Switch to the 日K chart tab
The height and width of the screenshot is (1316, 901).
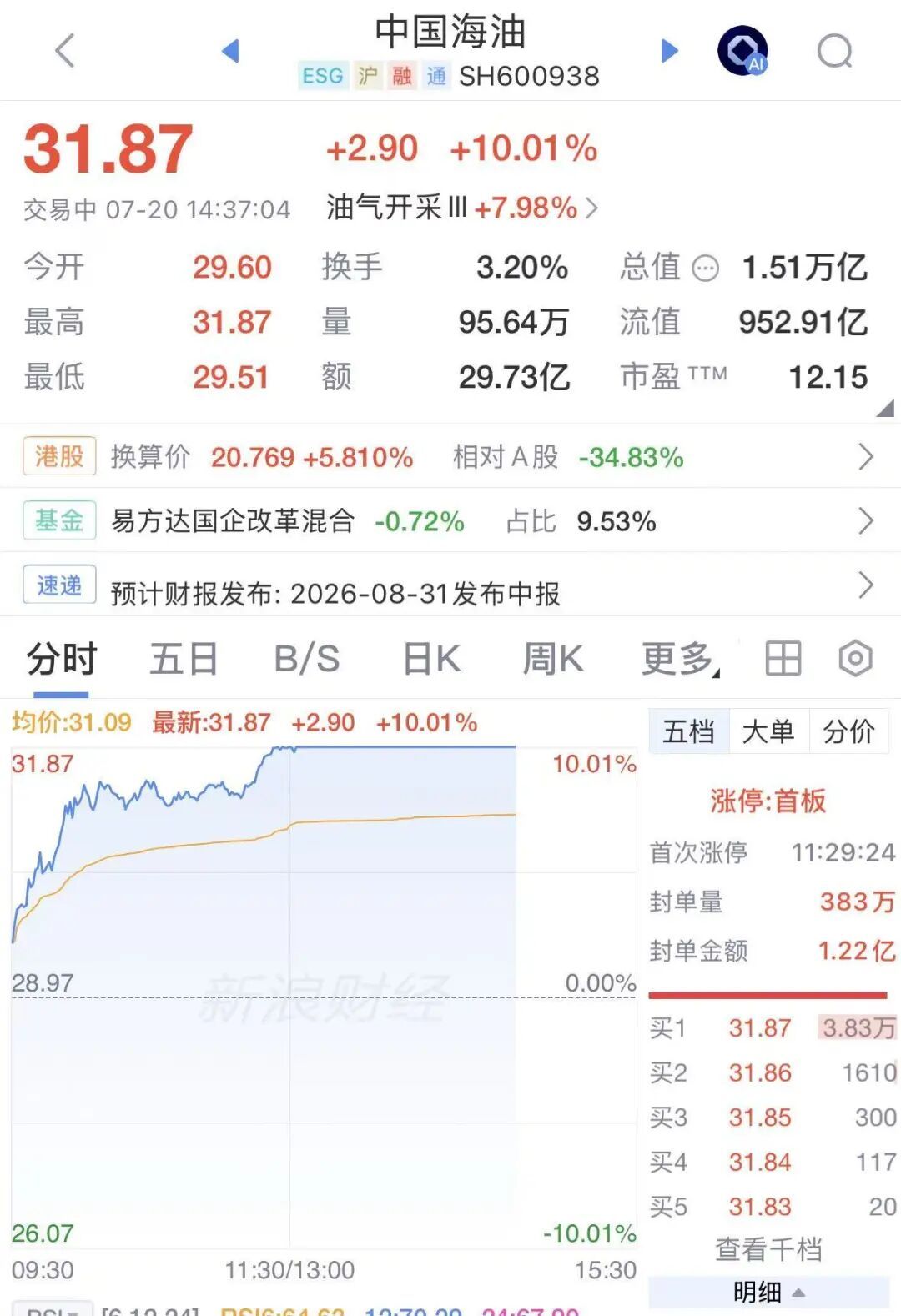[431, 659]
